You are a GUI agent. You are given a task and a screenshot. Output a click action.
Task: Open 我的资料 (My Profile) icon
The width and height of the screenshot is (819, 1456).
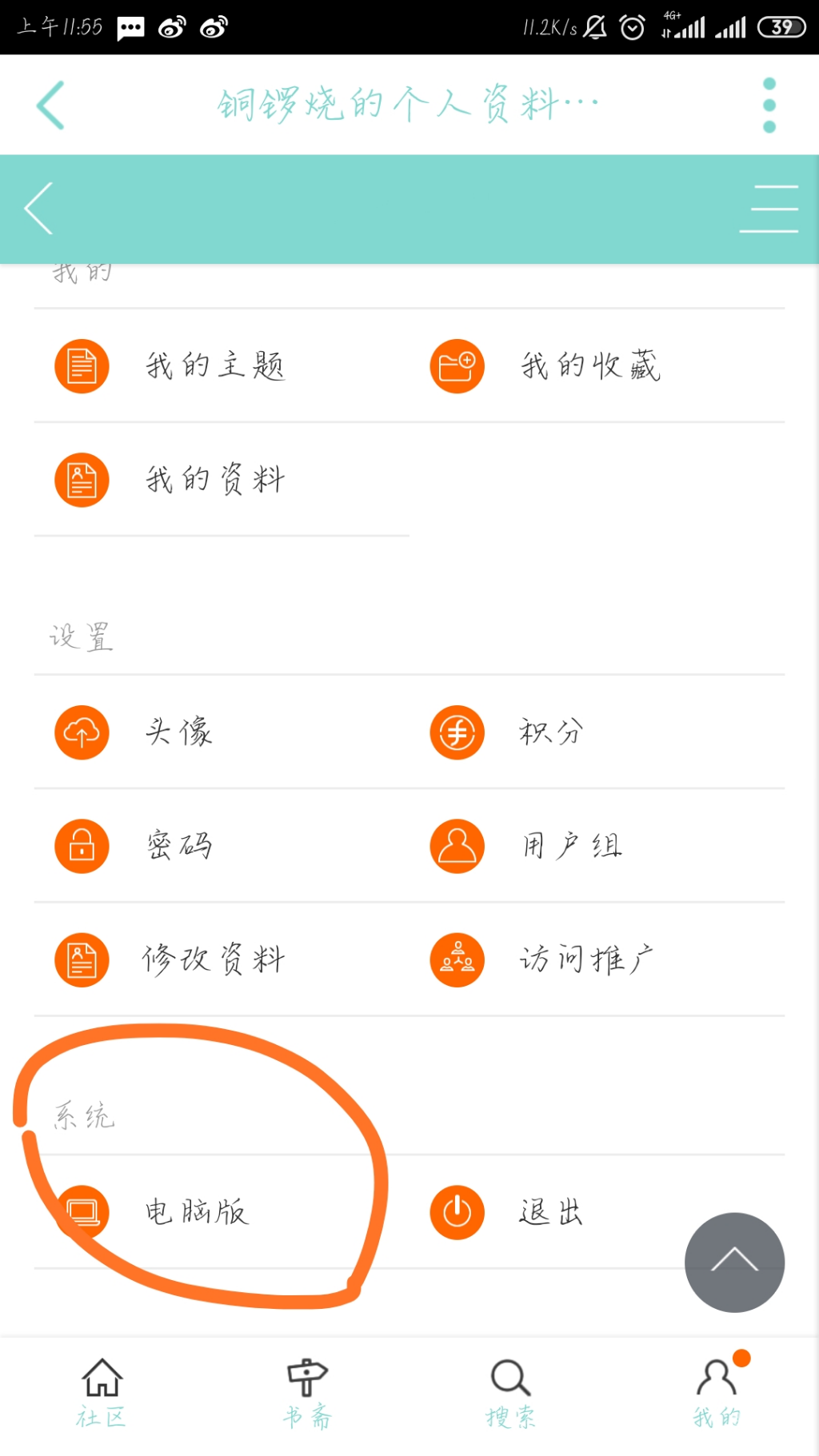point(81,480)
